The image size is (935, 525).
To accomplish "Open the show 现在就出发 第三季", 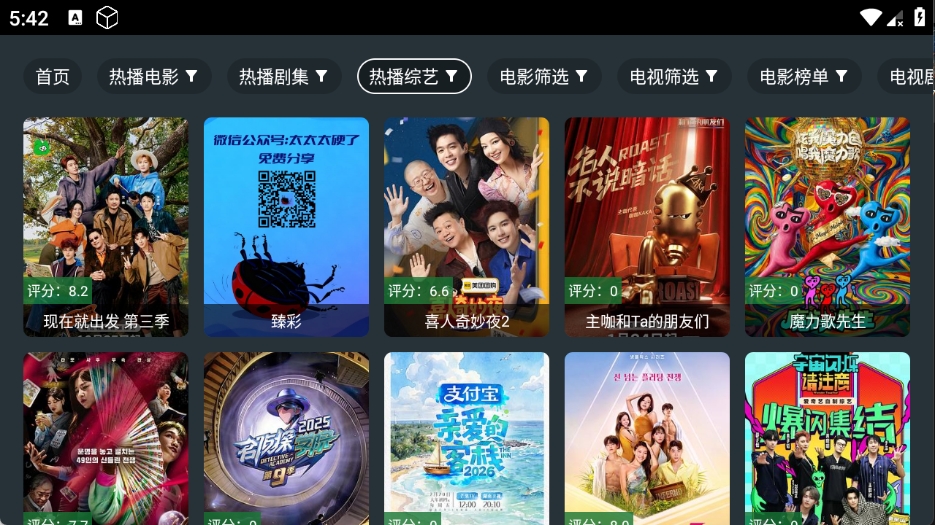I will point(106,227).
